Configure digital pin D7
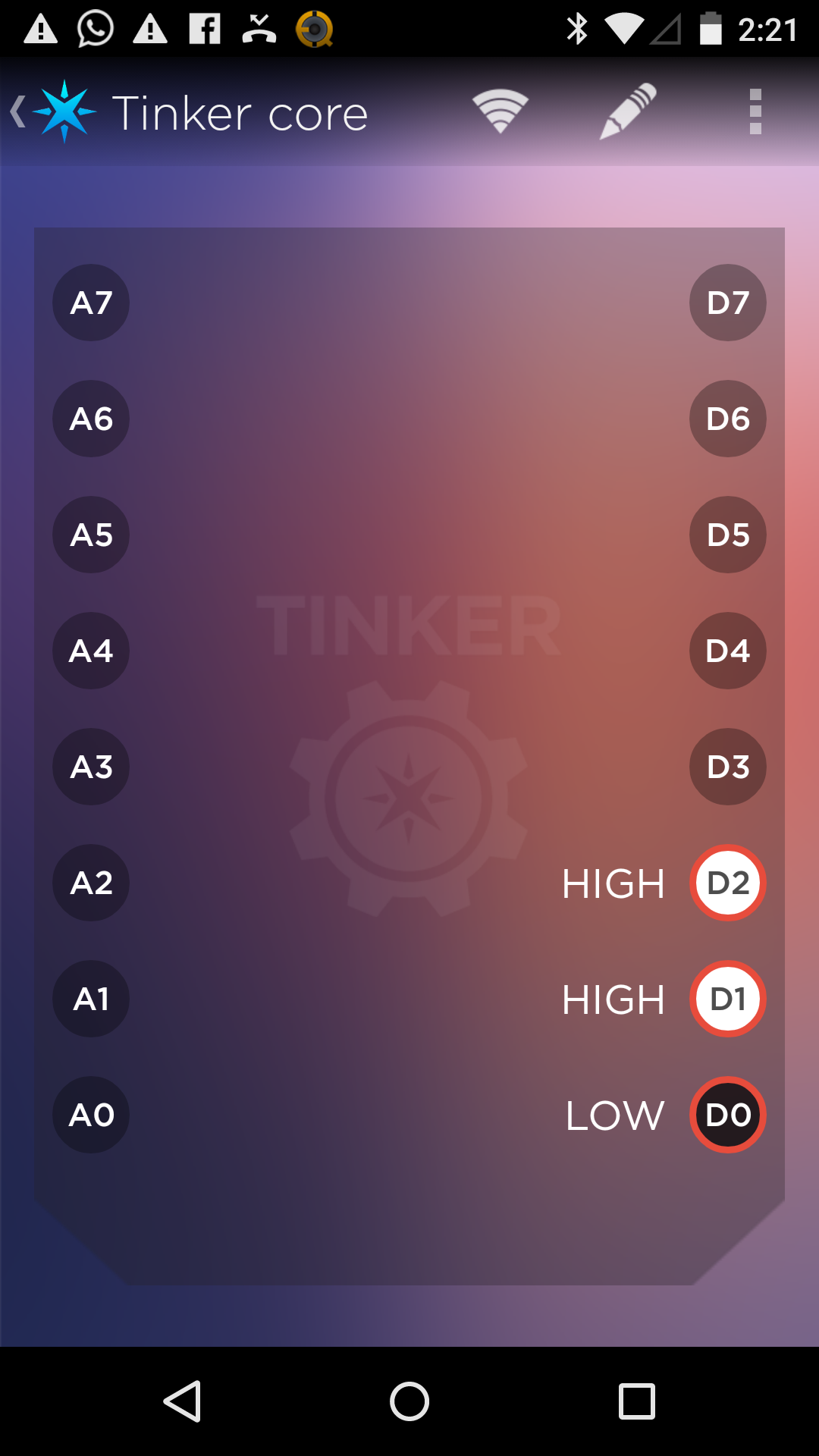This screenshot has height=1456, width=819. pyautogui.click(x=728, y=303)
